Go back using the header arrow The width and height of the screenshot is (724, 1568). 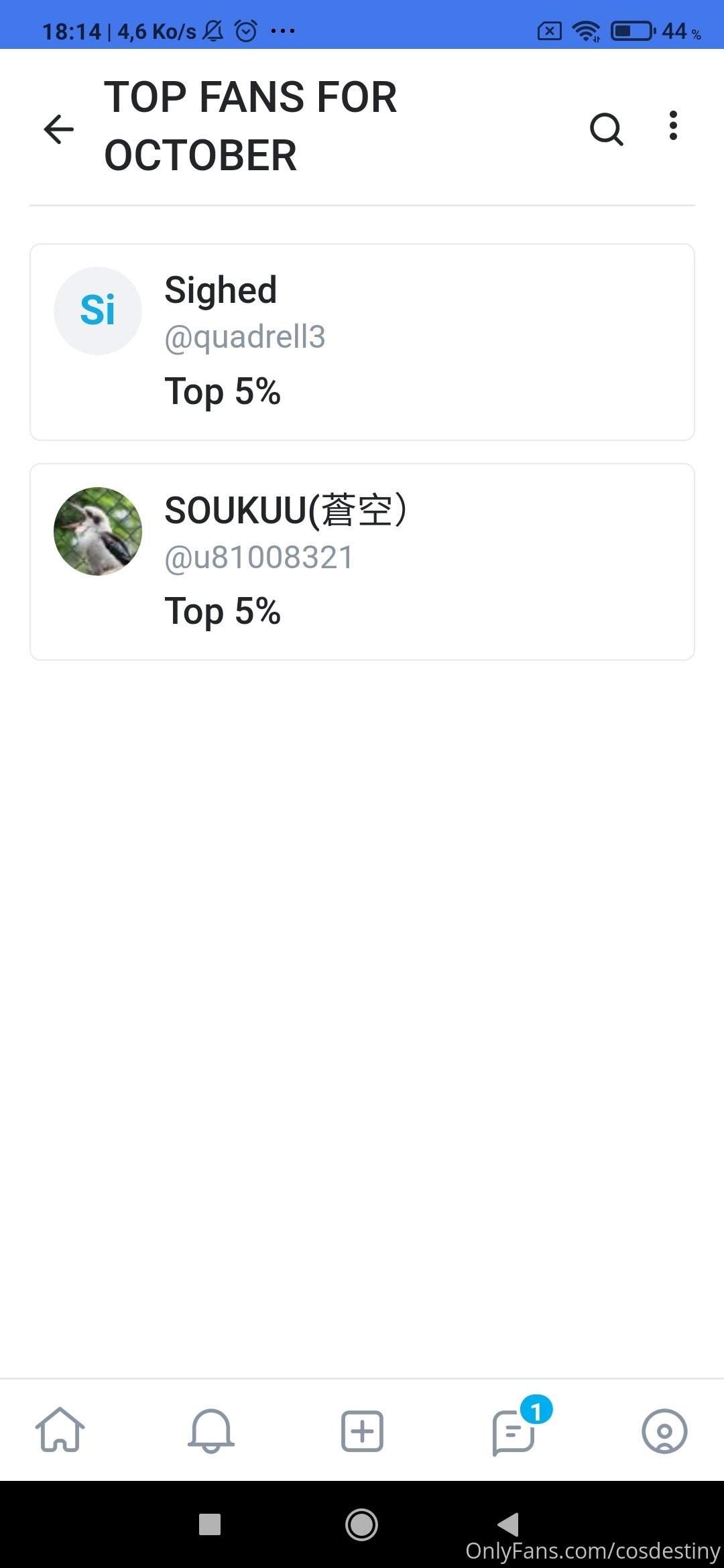coord(58,129)
